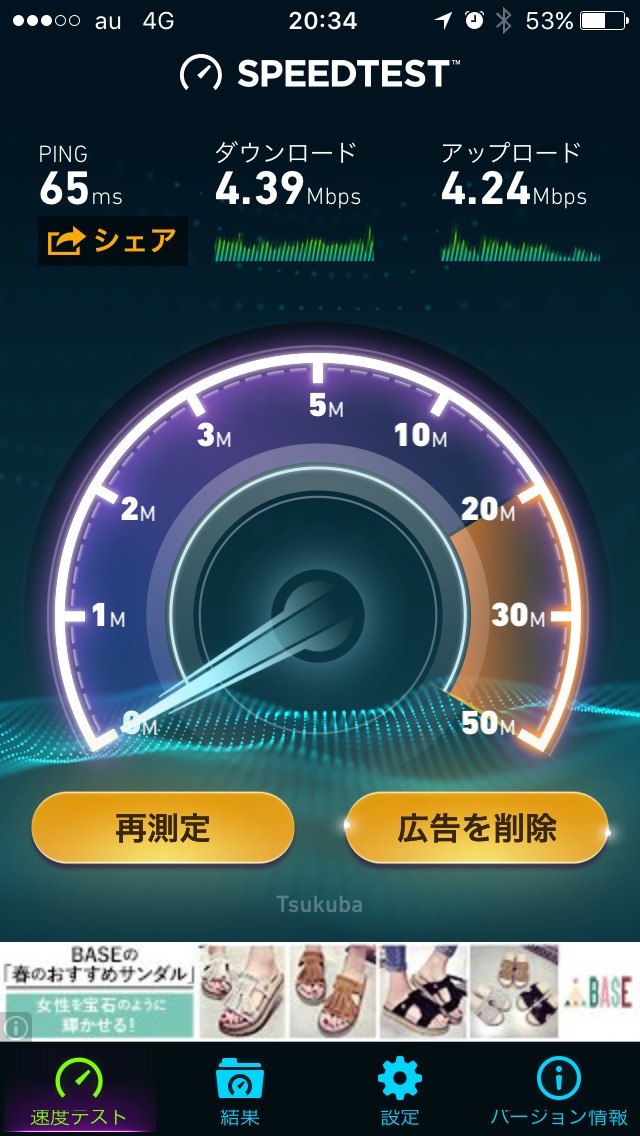The height and width of the screenshot is (1136, 640).
Task: Tap the シェア share button
Action: tap(112, 241)
